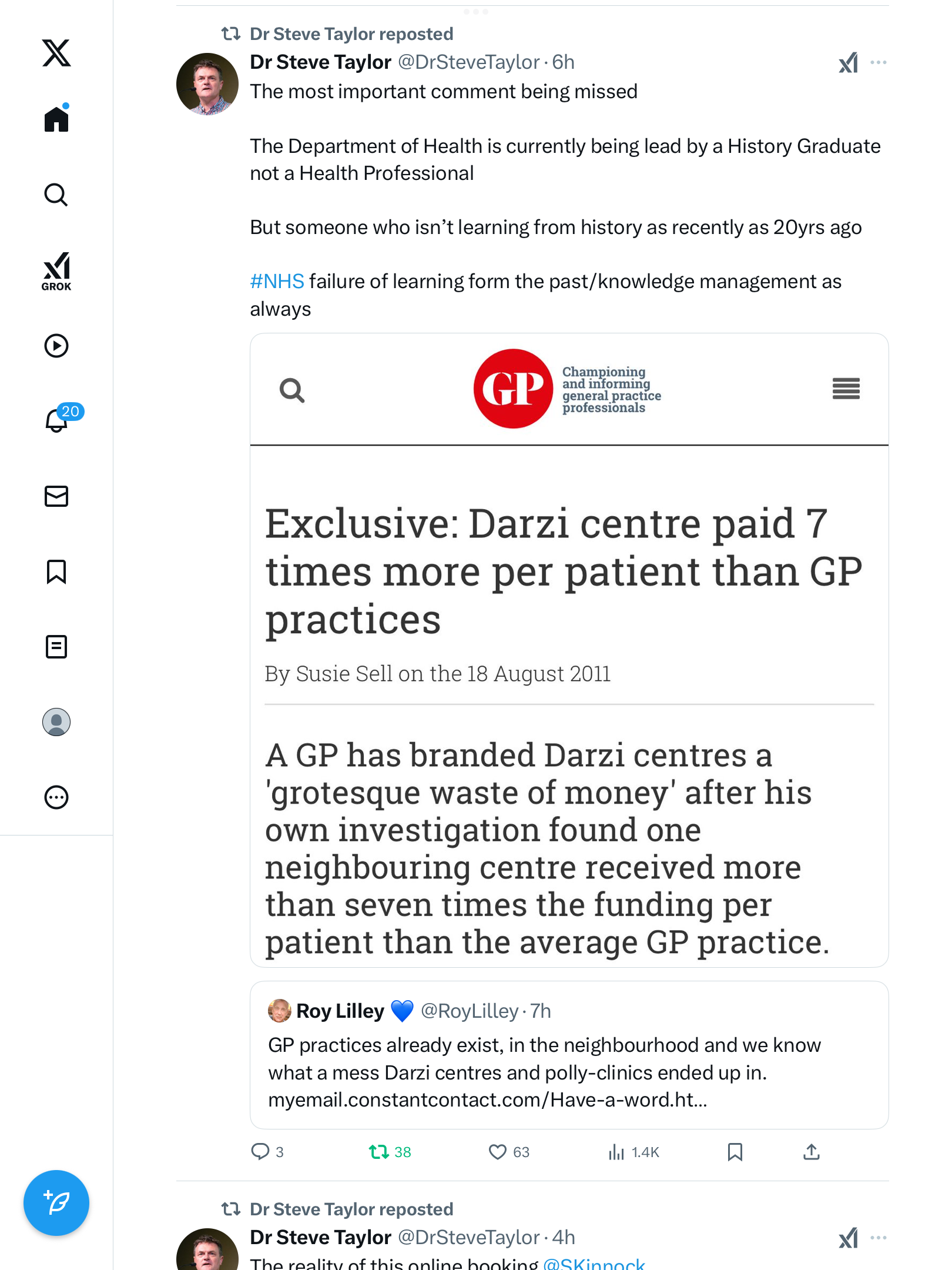The width and height of the screenshot is (952, 1270).
Task: Compose a new post
Action: click(x=56, y=1203)
